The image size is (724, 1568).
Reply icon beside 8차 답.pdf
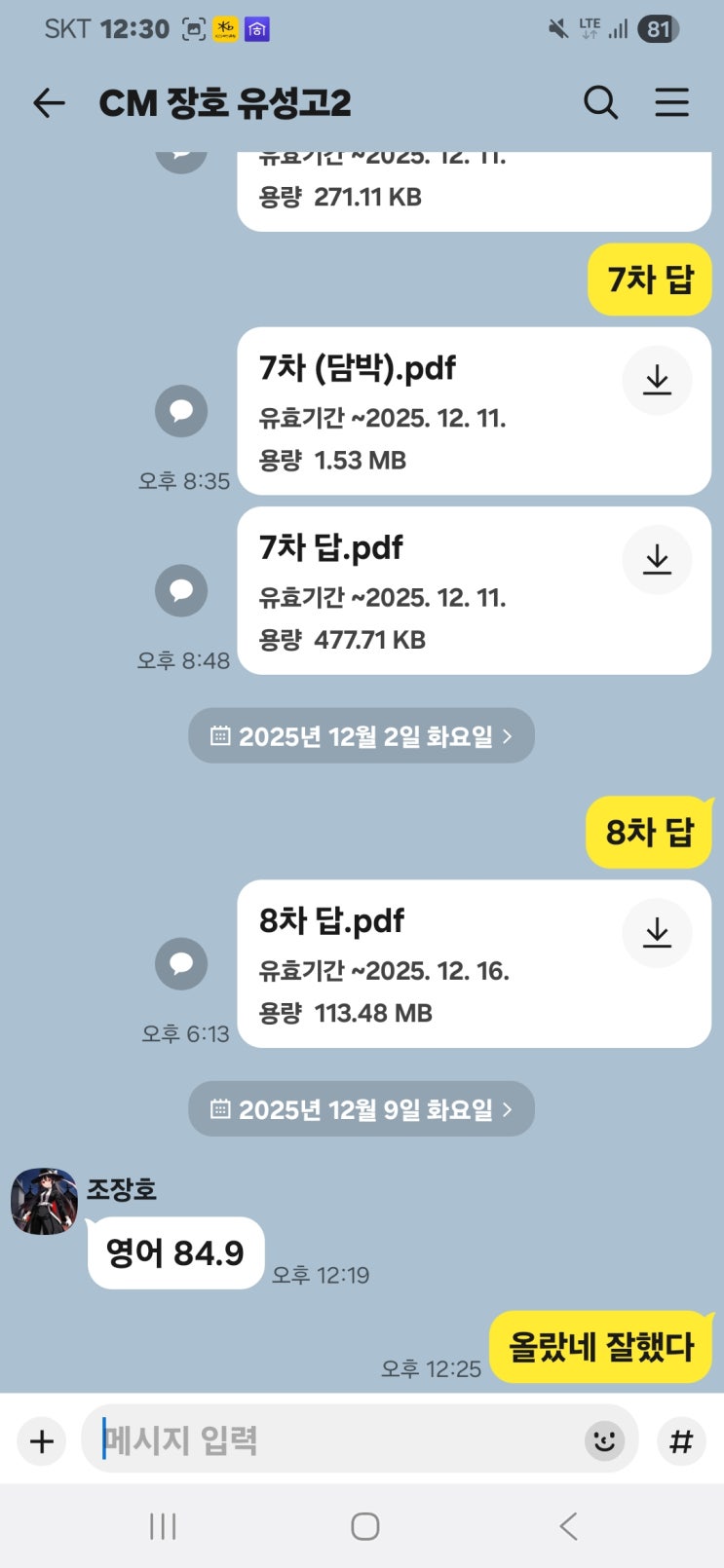coord(181,964)
